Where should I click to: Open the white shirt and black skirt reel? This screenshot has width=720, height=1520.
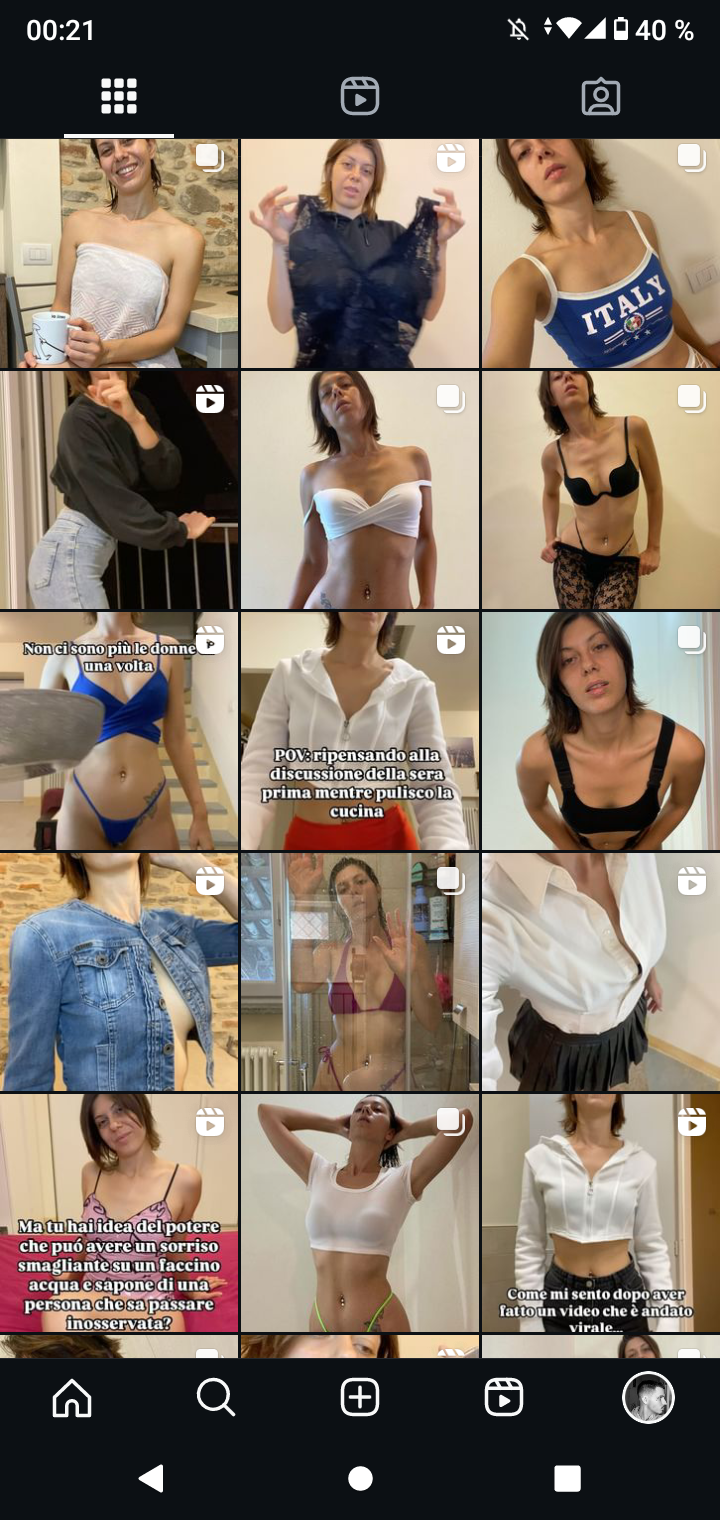tap(600, 972)
